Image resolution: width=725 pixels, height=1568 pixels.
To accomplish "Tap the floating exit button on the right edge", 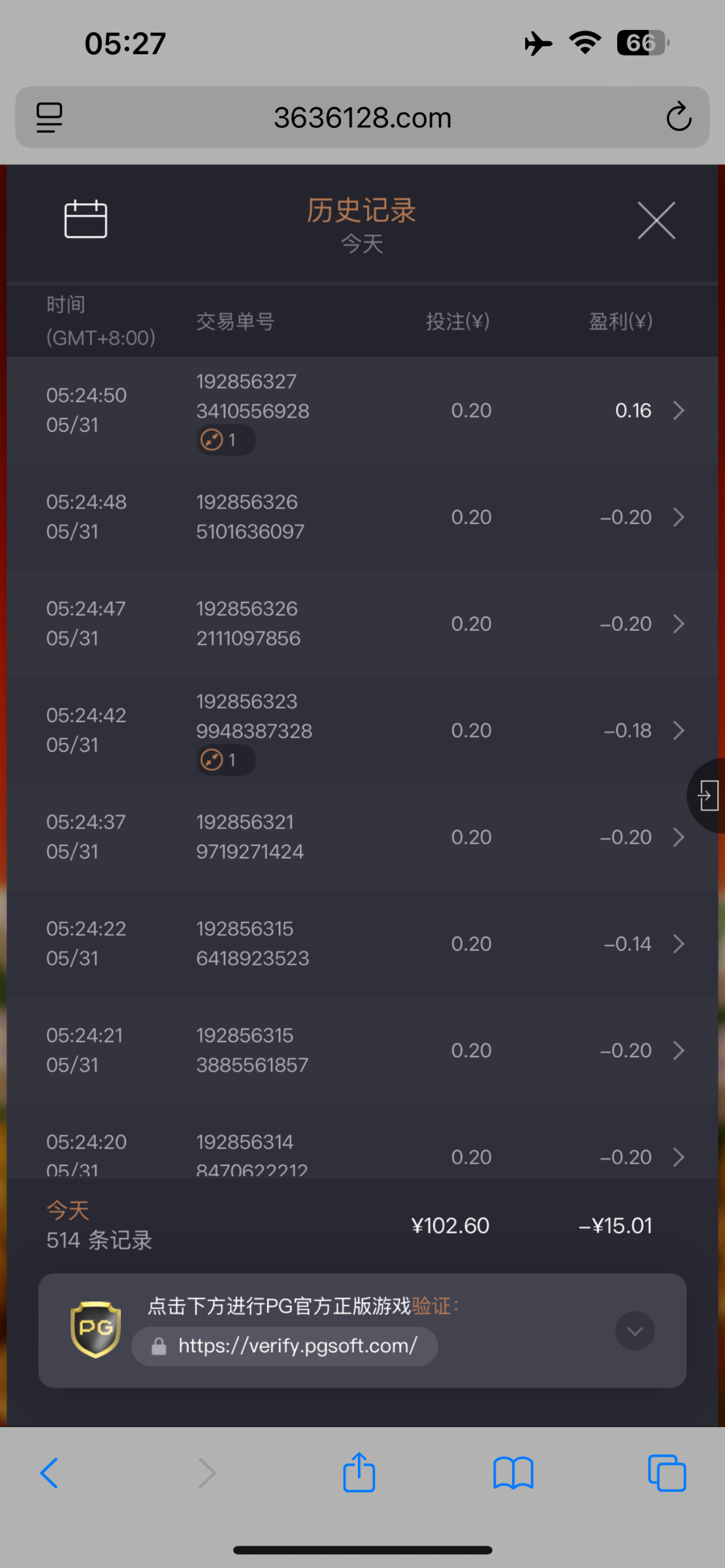I will 708,795.
